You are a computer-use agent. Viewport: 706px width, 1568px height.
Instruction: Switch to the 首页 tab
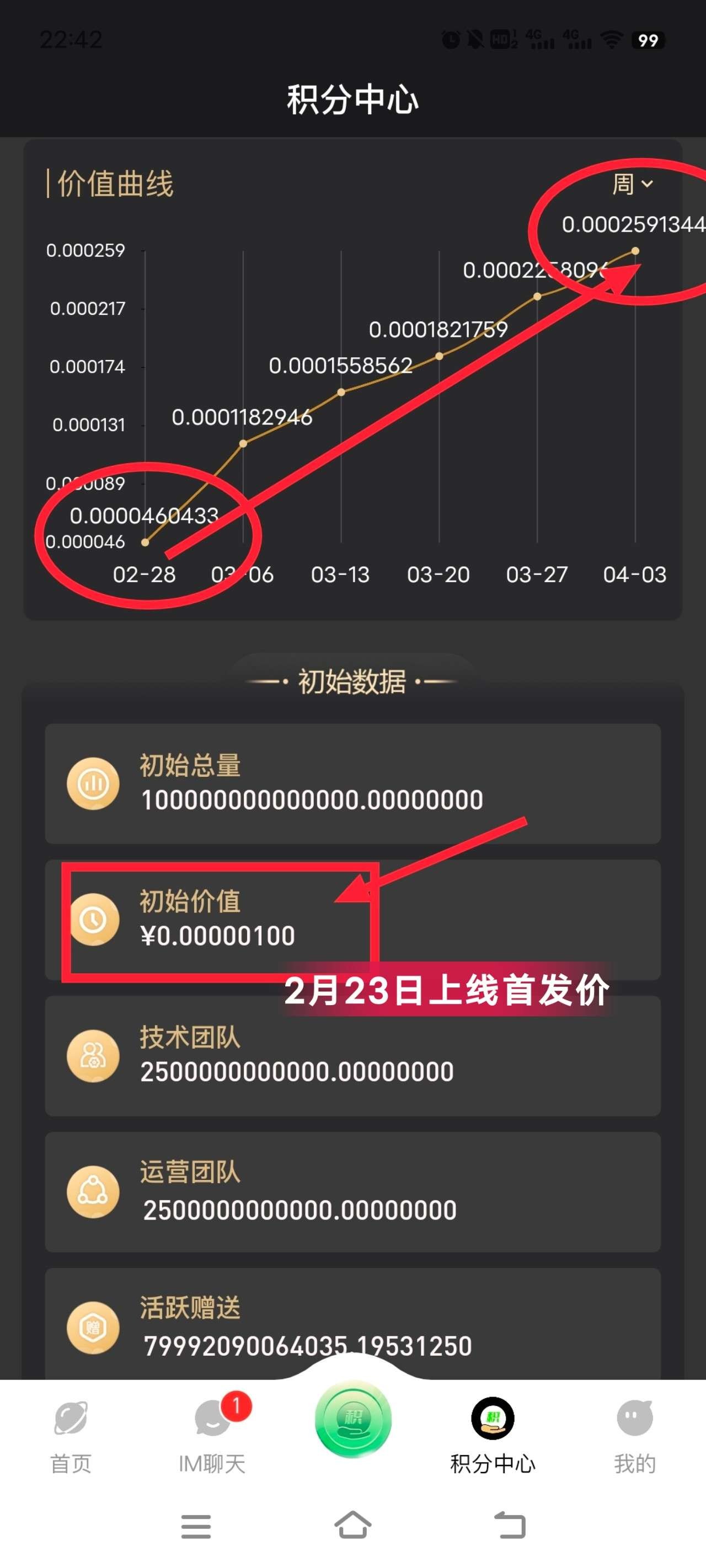pyautogui.click(x=71, y=1437)
